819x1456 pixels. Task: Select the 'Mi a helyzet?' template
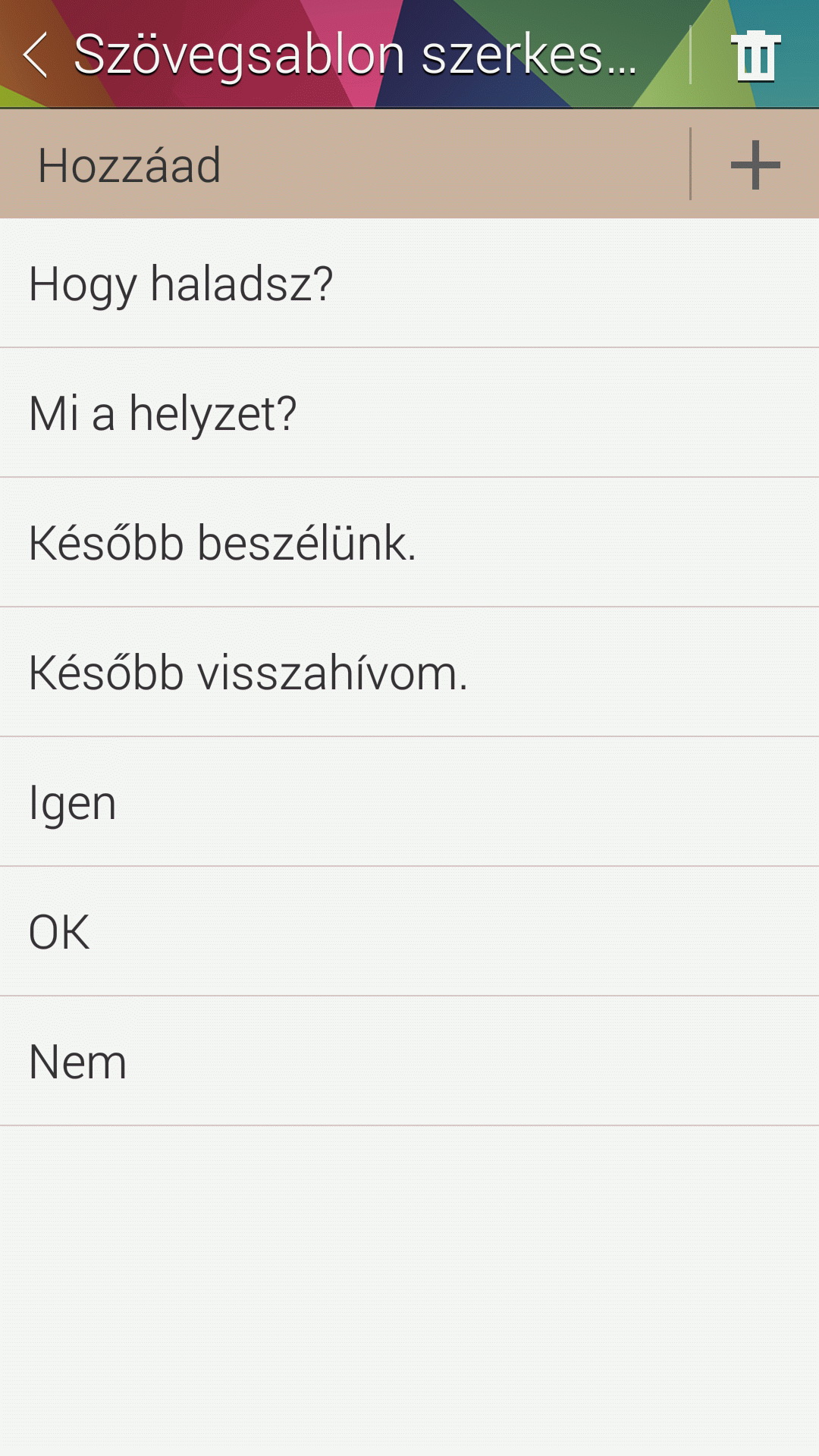(x=409, y=413)
